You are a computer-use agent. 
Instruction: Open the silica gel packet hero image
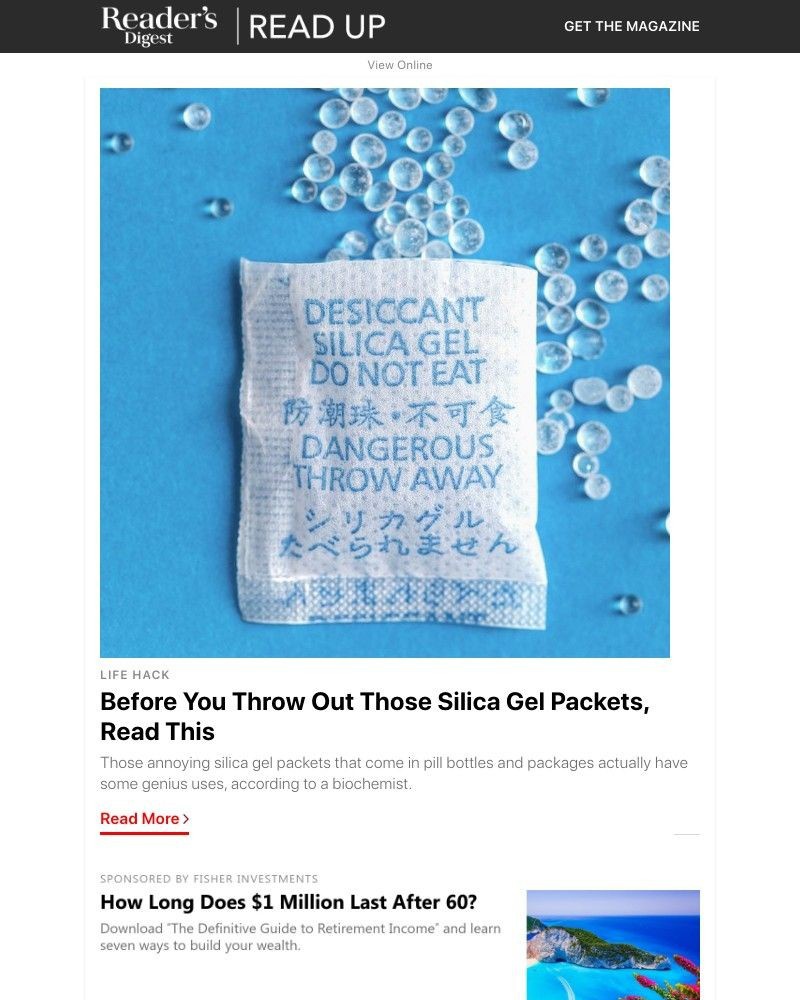[x=384, y=371]
